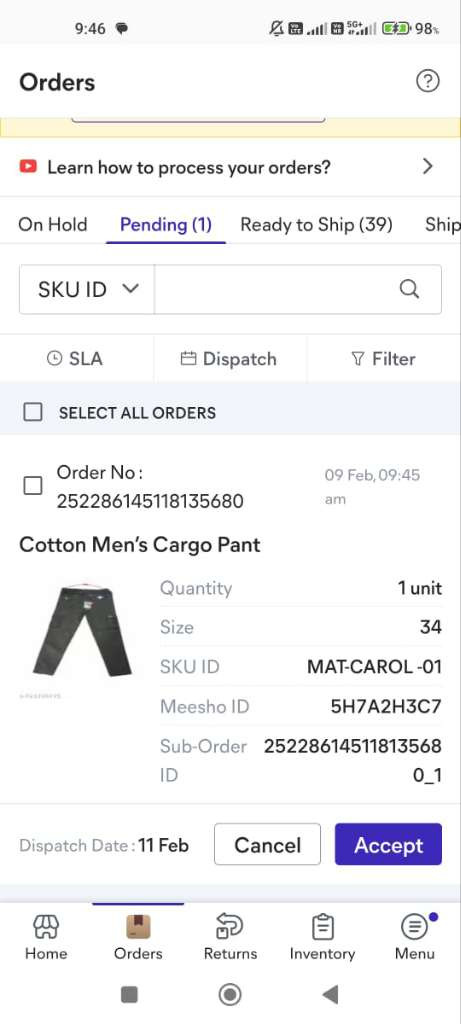Screen dimensions: 461x1024
Task: Open the Inventory tab
Action: pyautogui.click(x=323, y=938)
